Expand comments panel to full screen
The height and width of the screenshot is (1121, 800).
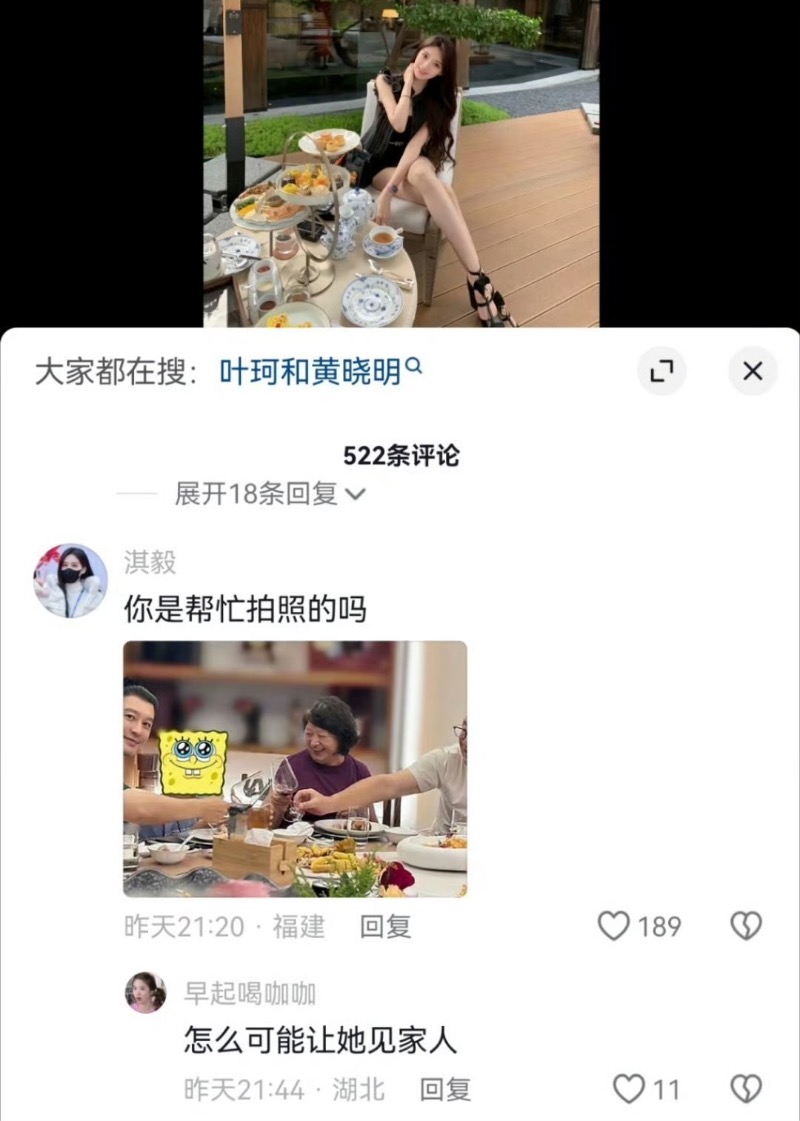tap(661, 371)
